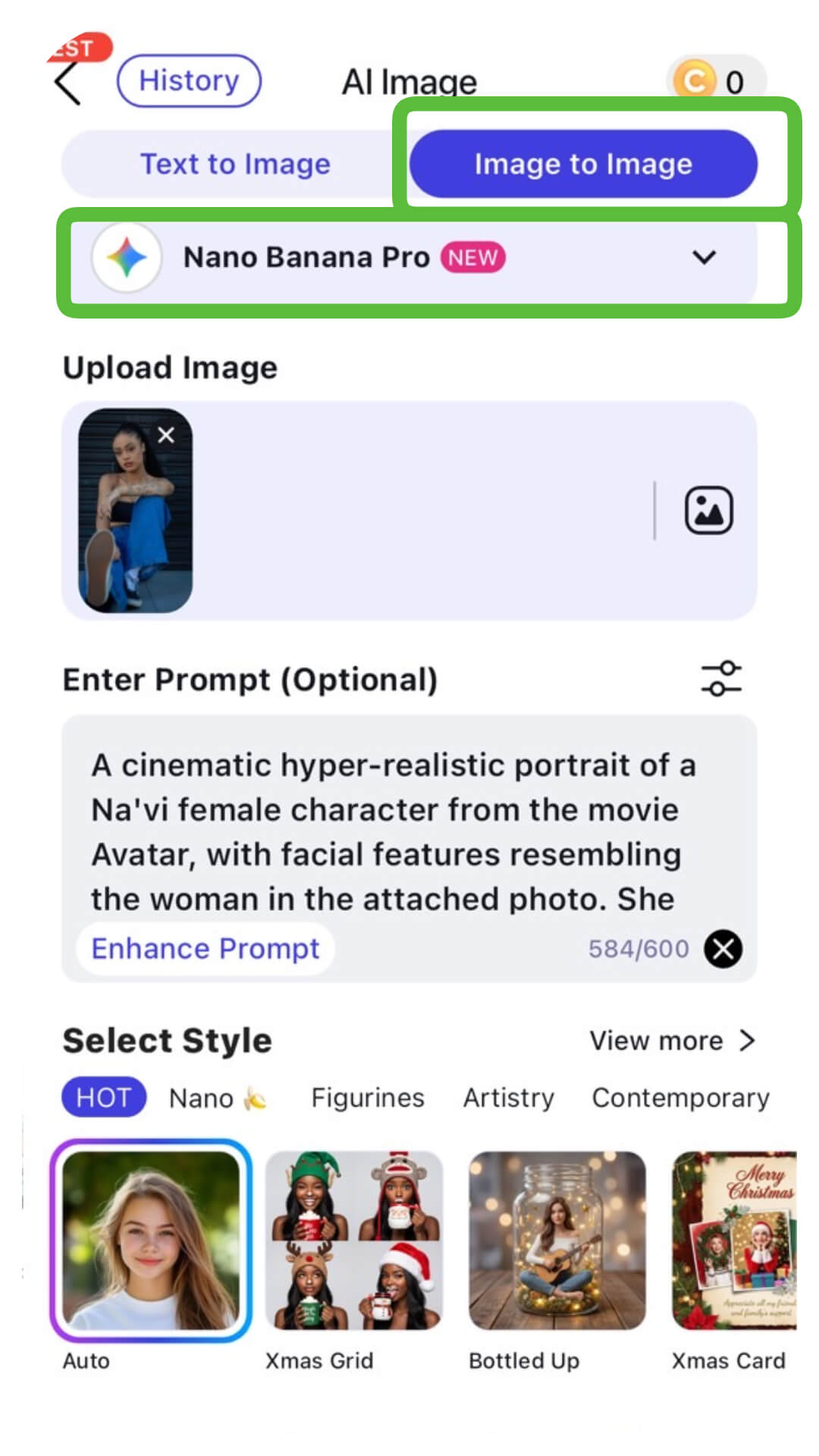Open the Artistry style category
Screen dimensions: 819x1456
click(509, 1098)
